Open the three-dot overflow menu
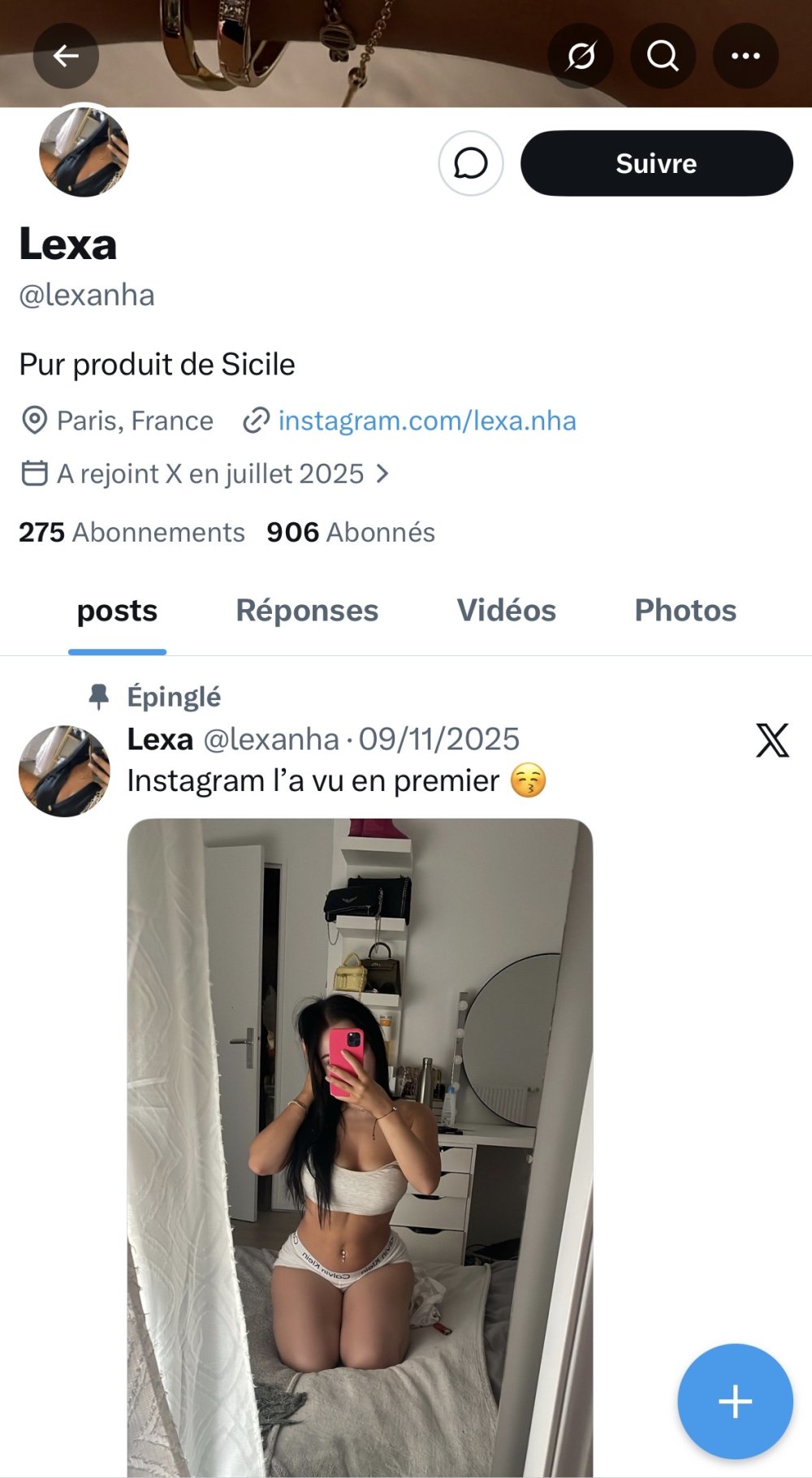This screenshot has width=812, height=1478. [745, 56]
